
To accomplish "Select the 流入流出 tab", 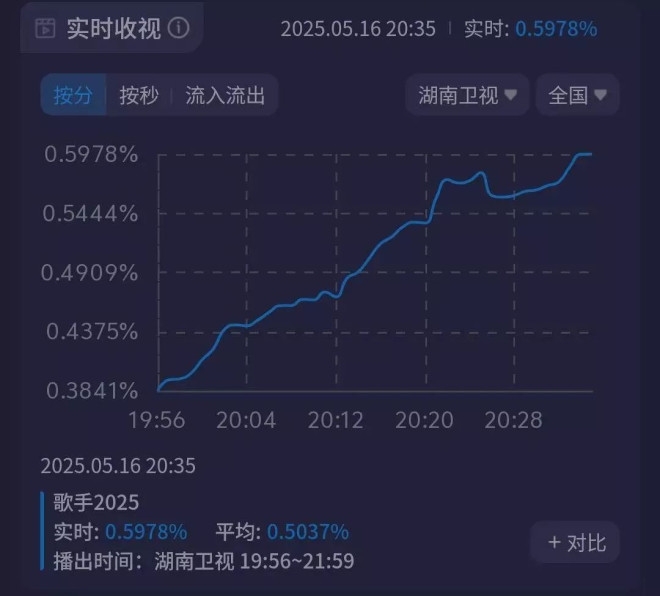I will [225, 96].
